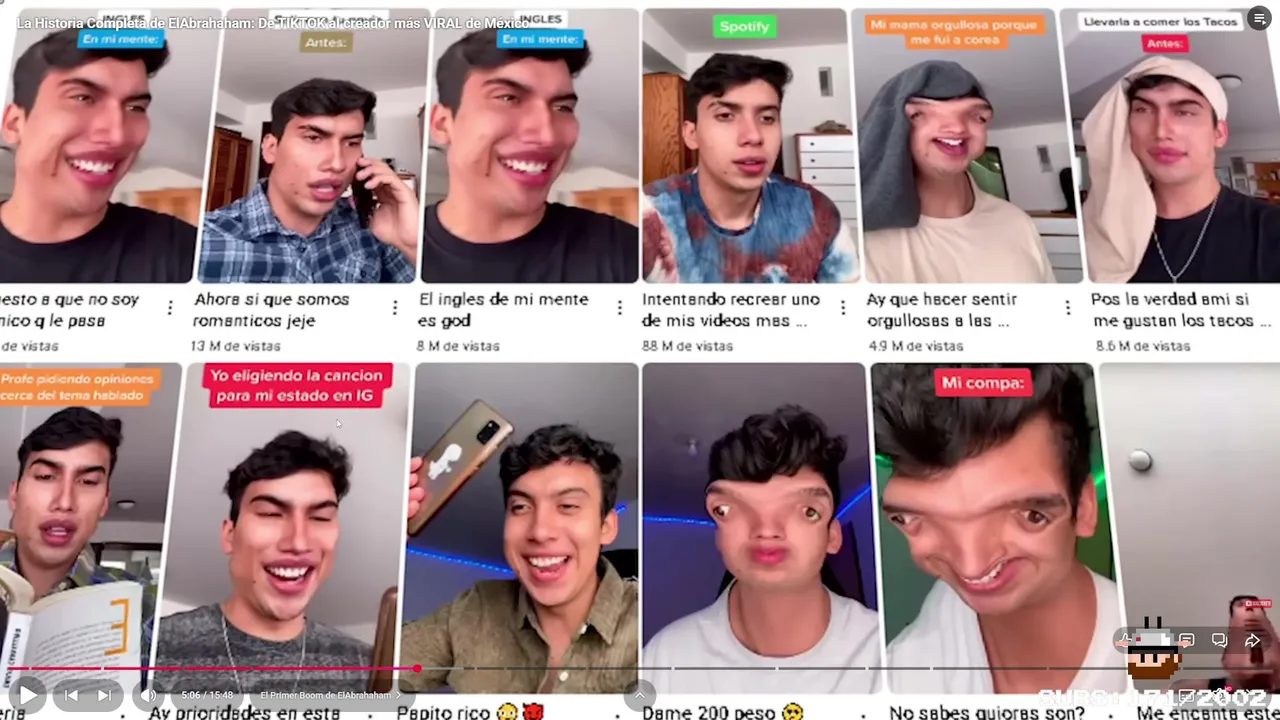Open the playlist queue icon
Image resolution: width=1280 pixels, height=720 pixels.
pyautogui.click(x=1259, y=19)
